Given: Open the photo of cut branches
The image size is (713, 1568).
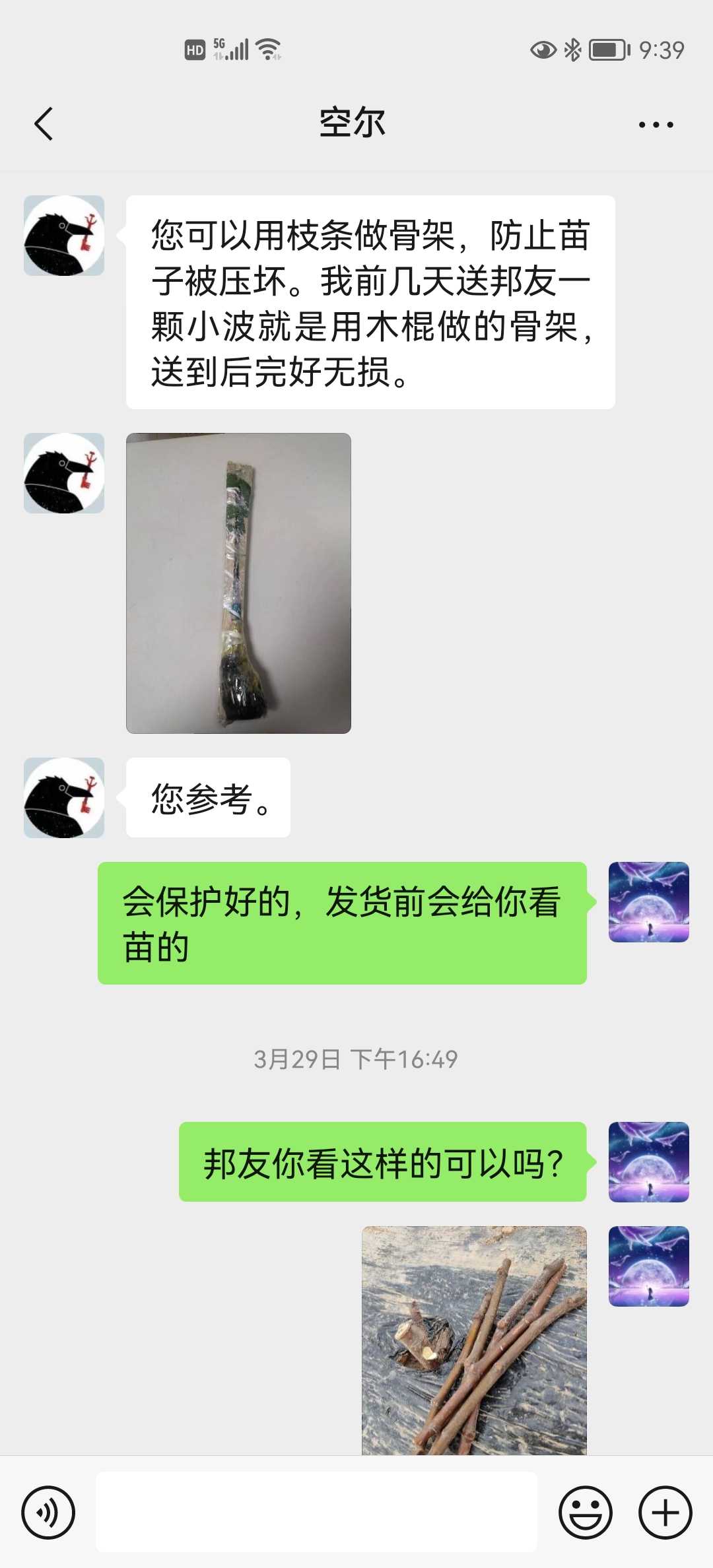Looking at the screenshot, I should point(474,1340).
